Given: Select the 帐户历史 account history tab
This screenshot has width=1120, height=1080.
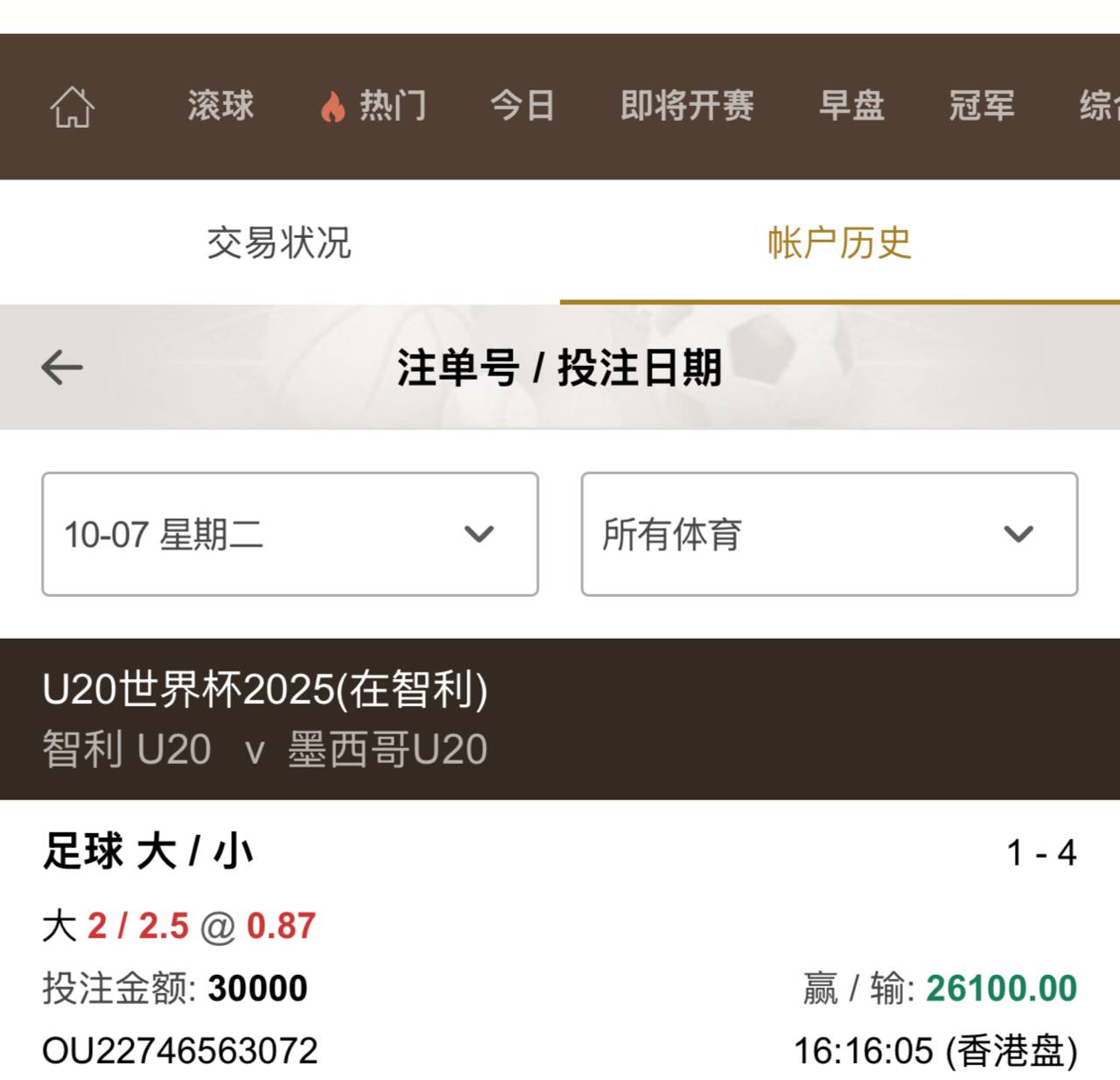Looking at the screenshot, I should tap(839, 243).
